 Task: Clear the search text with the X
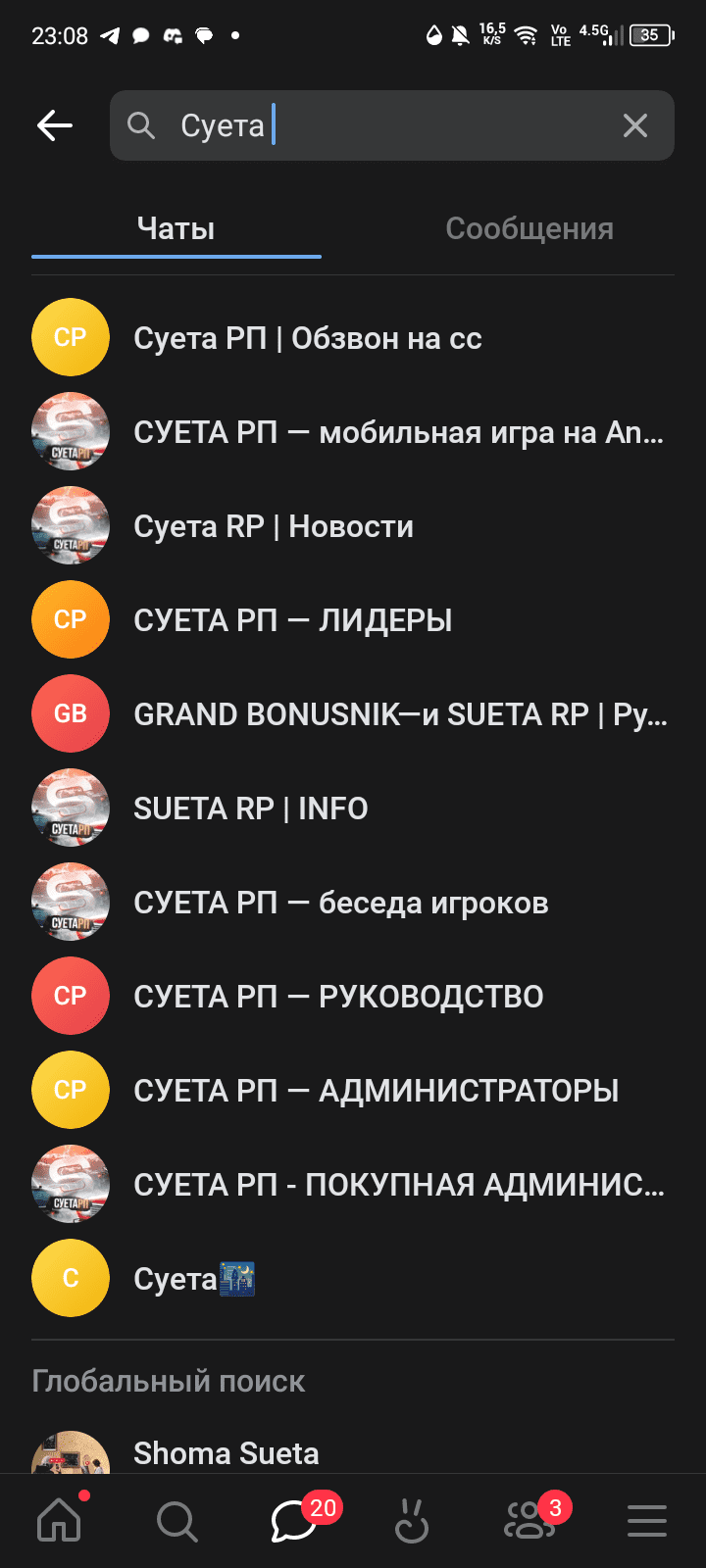click(x=635, y=125)
